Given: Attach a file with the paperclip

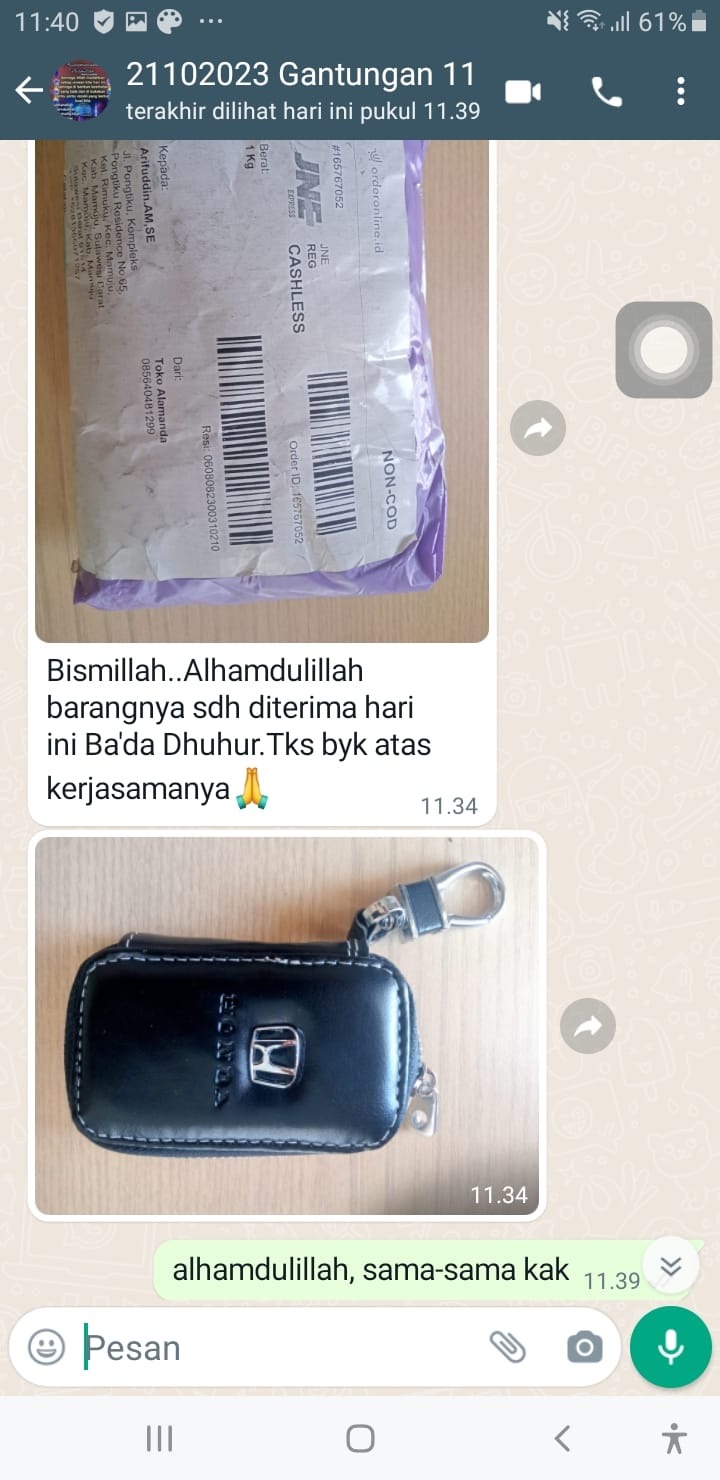Looking at the screenshot, I should pyautogui.click(x=508, y=1347).
